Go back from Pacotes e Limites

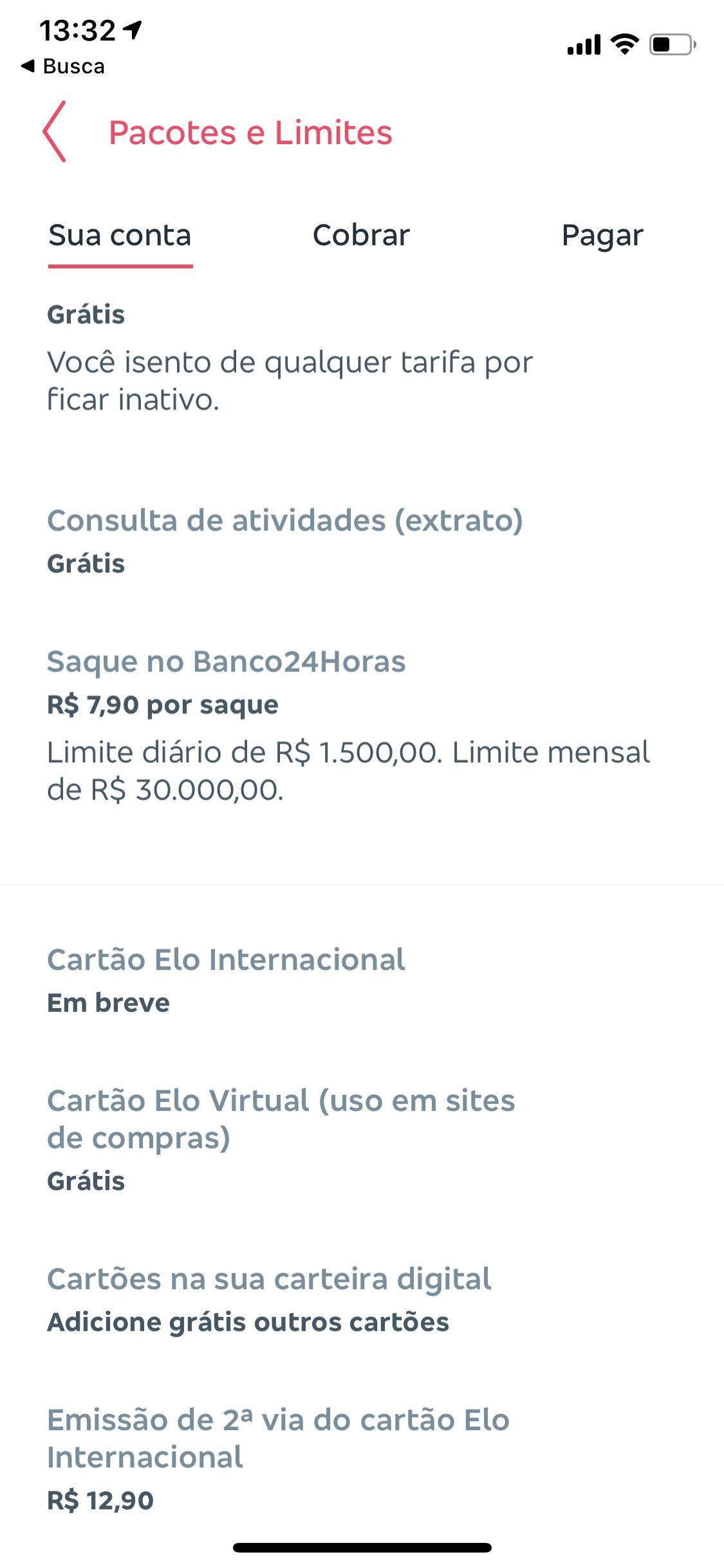point(55,131)
